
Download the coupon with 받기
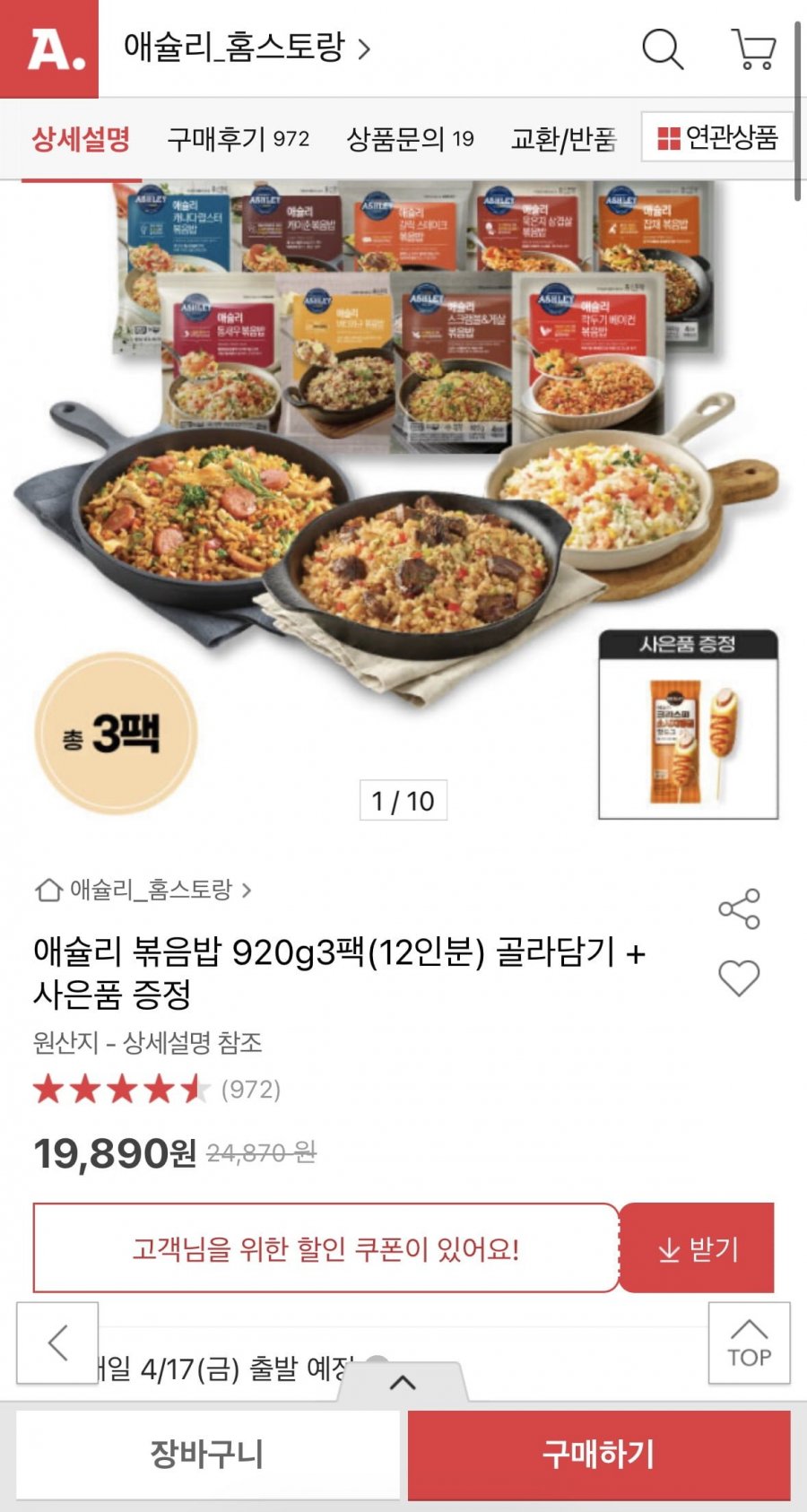(697, 1248)
